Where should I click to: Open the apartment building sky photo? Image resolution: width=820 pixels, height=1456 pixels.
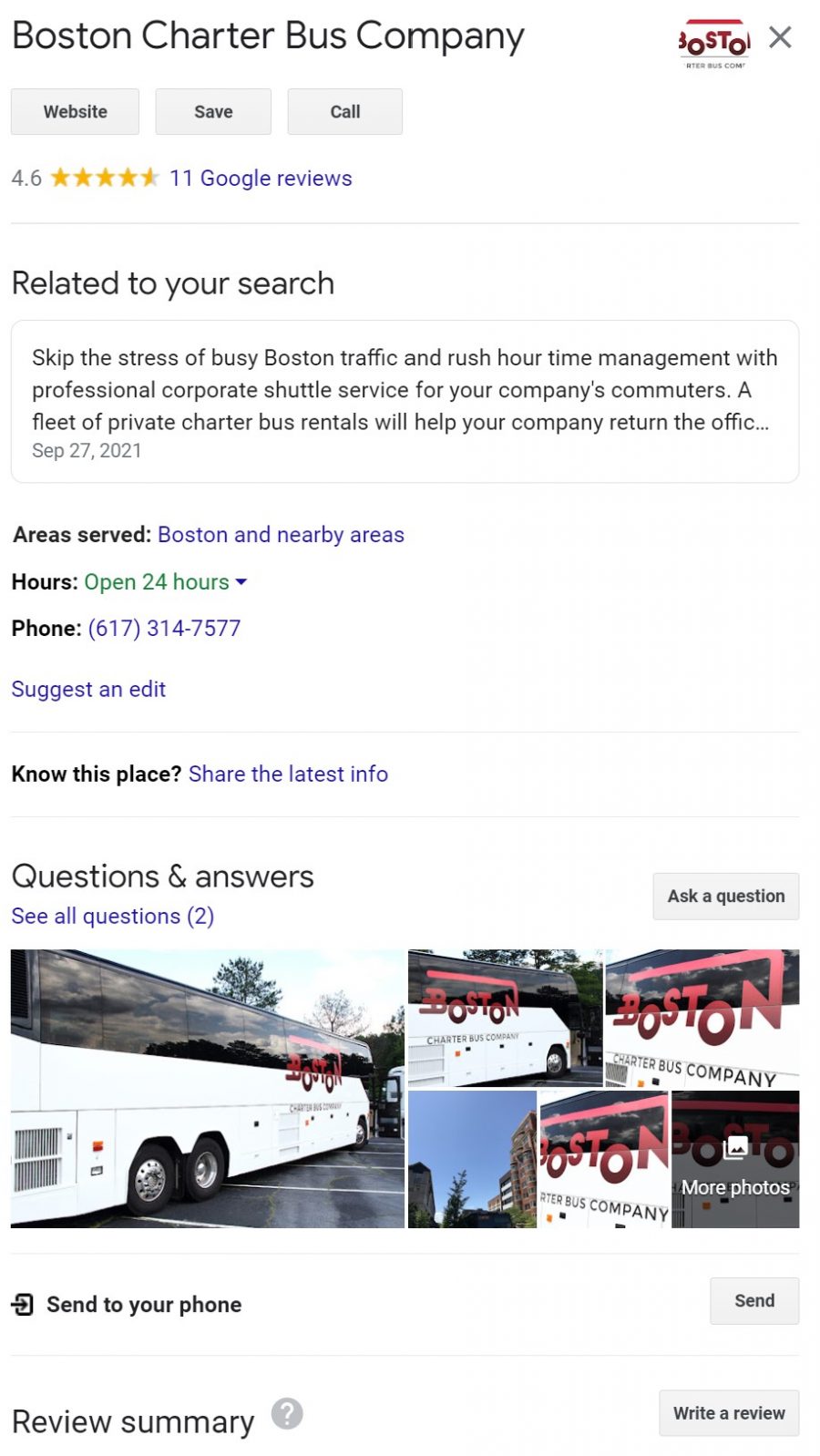pyautogui.click(x=472, y=1159)
